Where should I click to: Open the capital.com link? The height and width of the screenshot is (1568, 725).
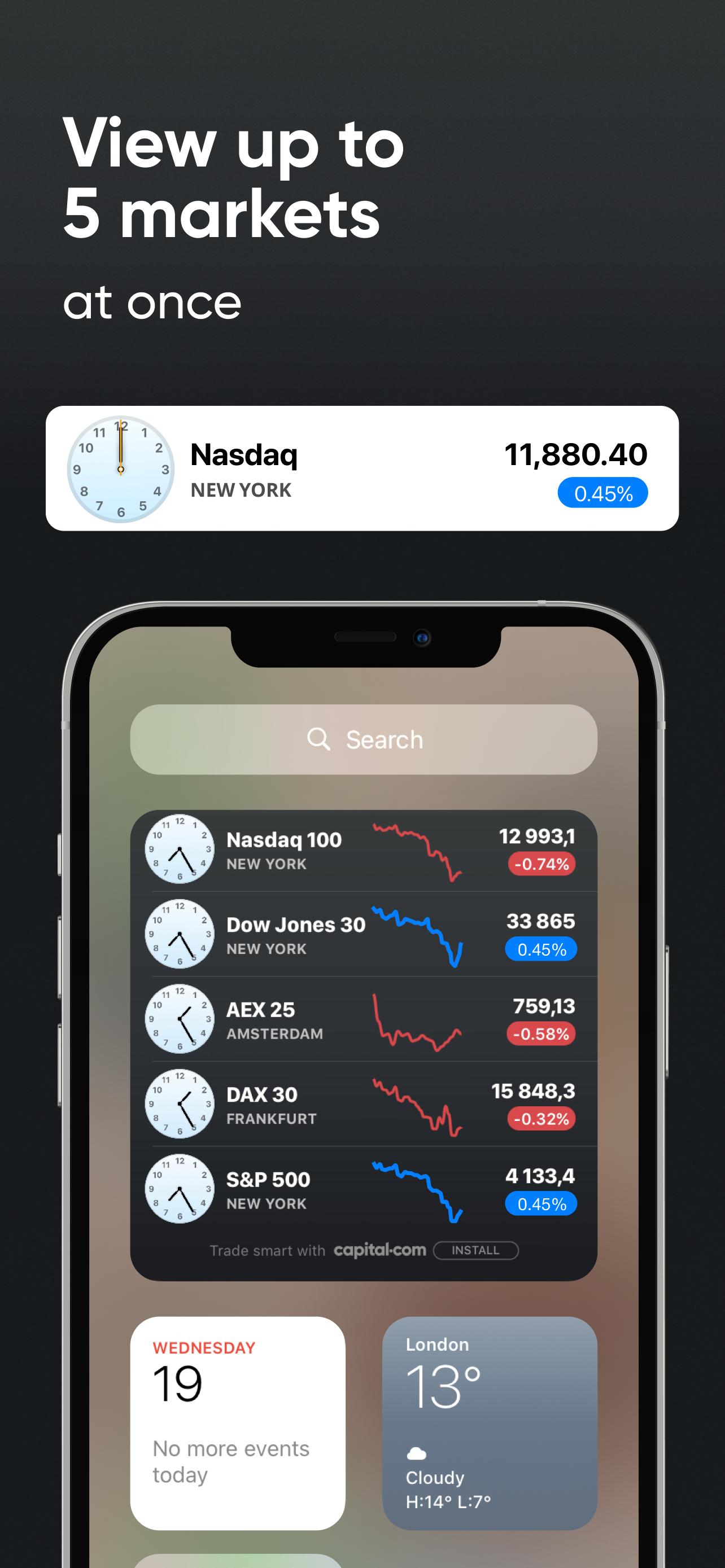[x=379, y=1250]
